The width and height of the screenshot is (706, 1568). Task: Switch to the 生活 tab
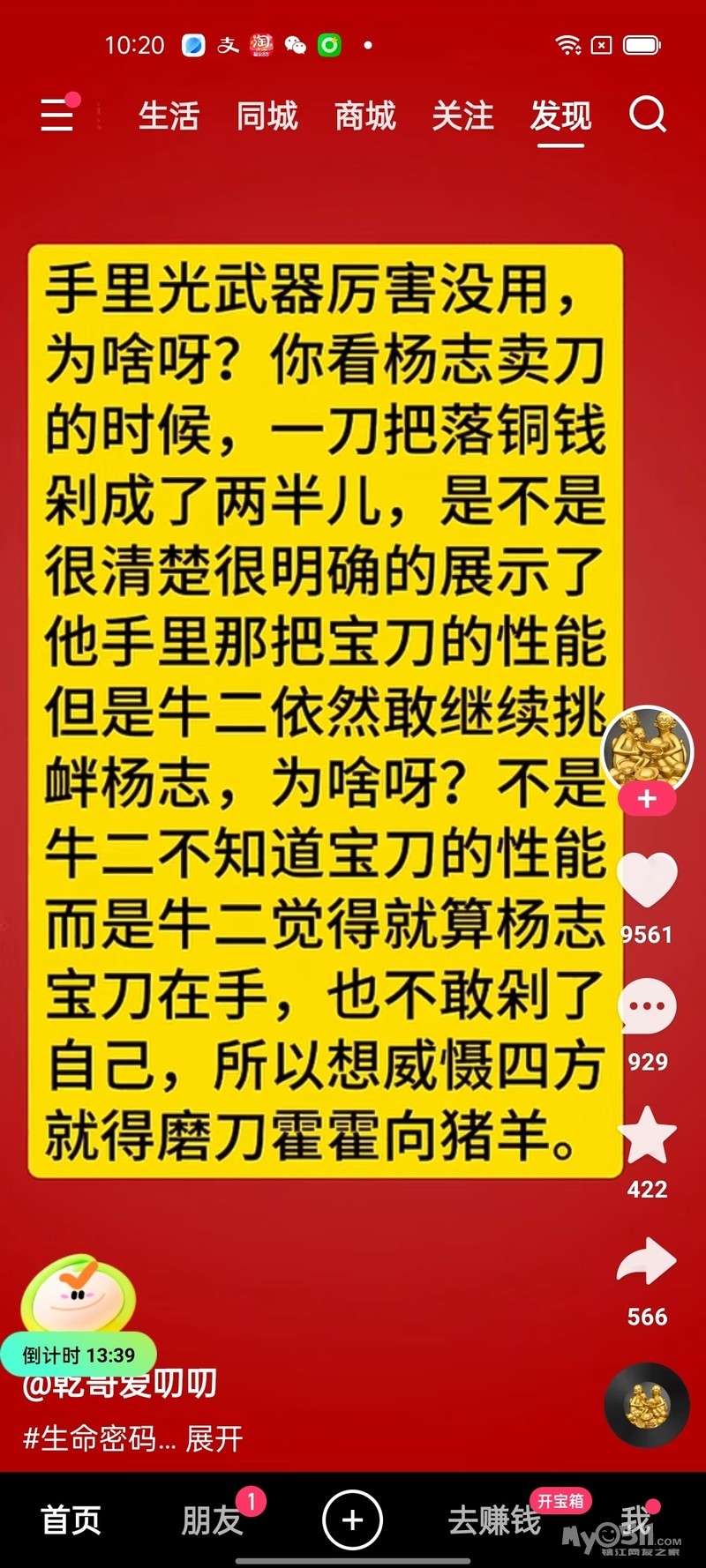[x=169, y=116]
